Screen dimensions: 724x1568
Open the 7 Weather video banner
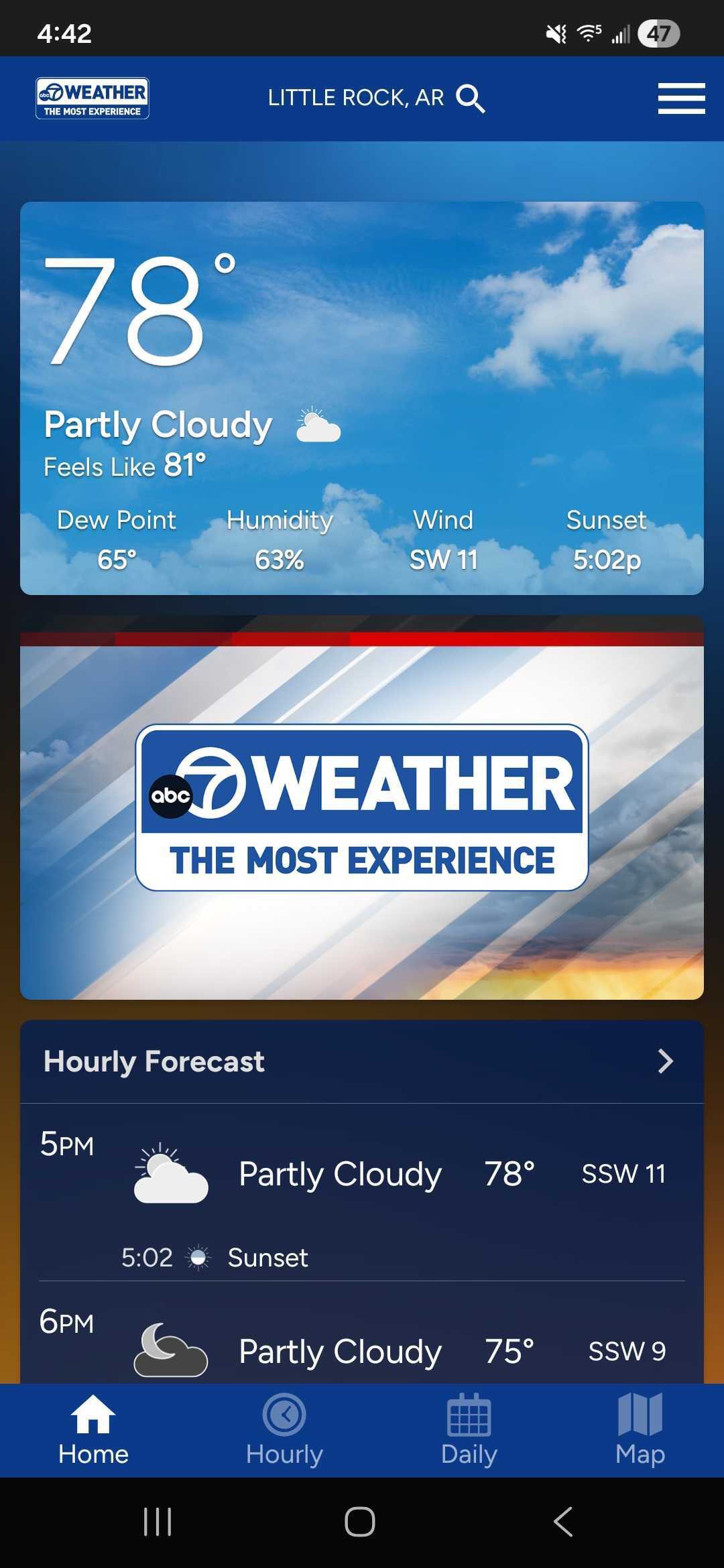[362, 807]
